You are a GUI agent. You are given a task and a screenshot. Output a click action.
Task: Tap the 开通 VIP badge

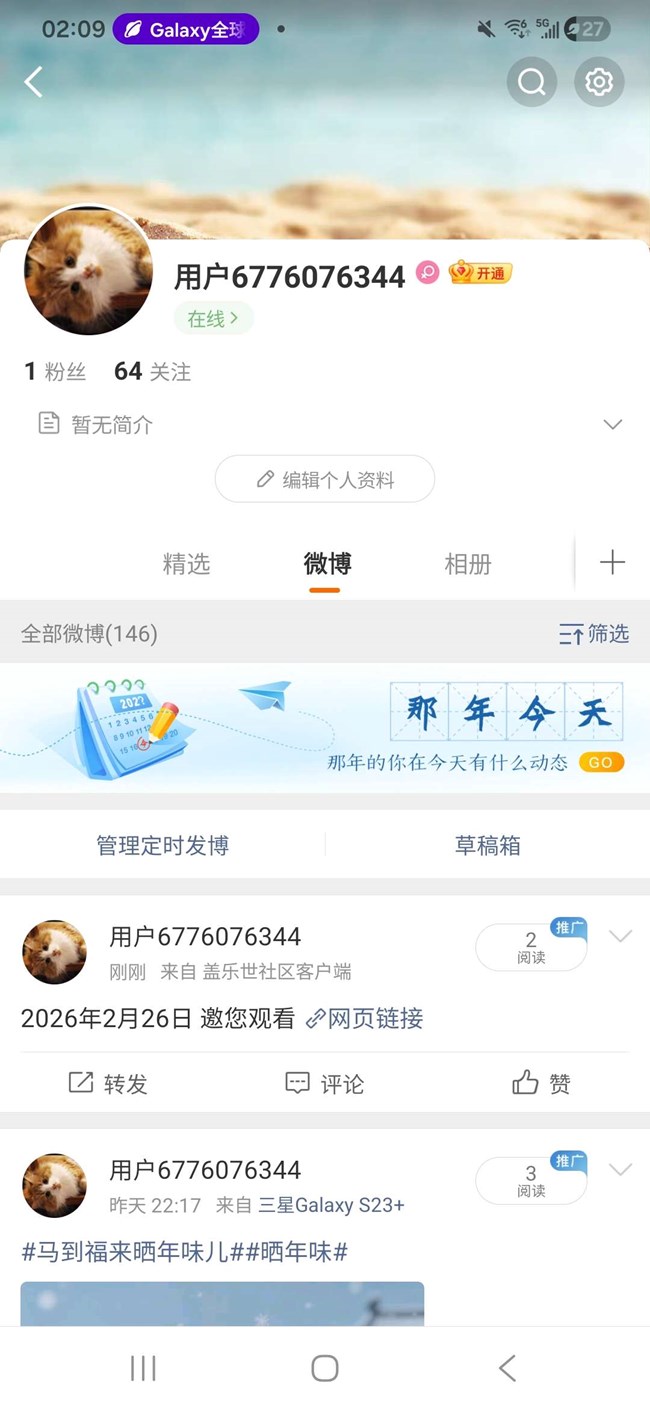pos(480,273)
